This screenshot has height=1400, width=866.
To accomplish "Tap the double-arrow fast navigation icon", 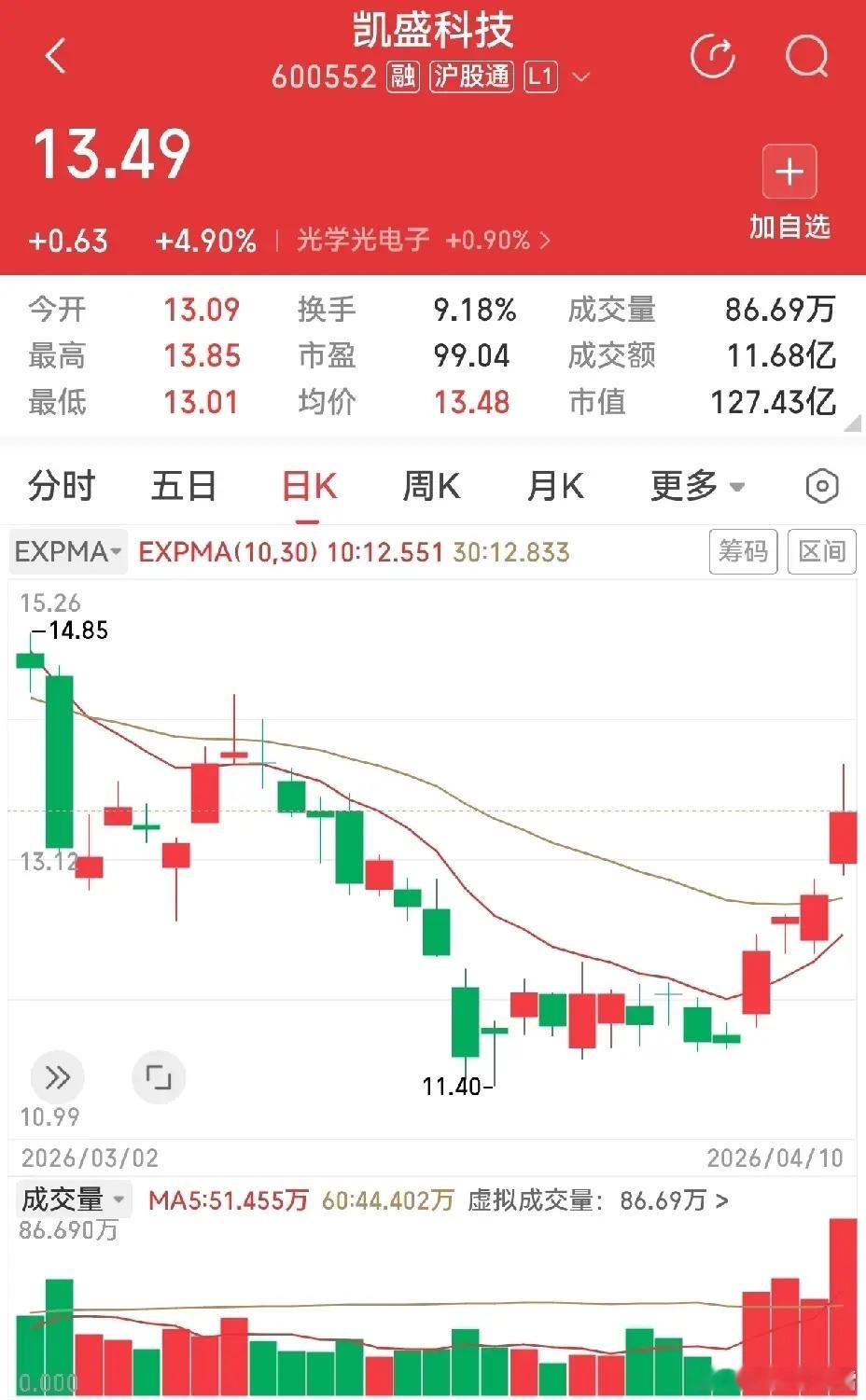I will [x=58, y=1077].
